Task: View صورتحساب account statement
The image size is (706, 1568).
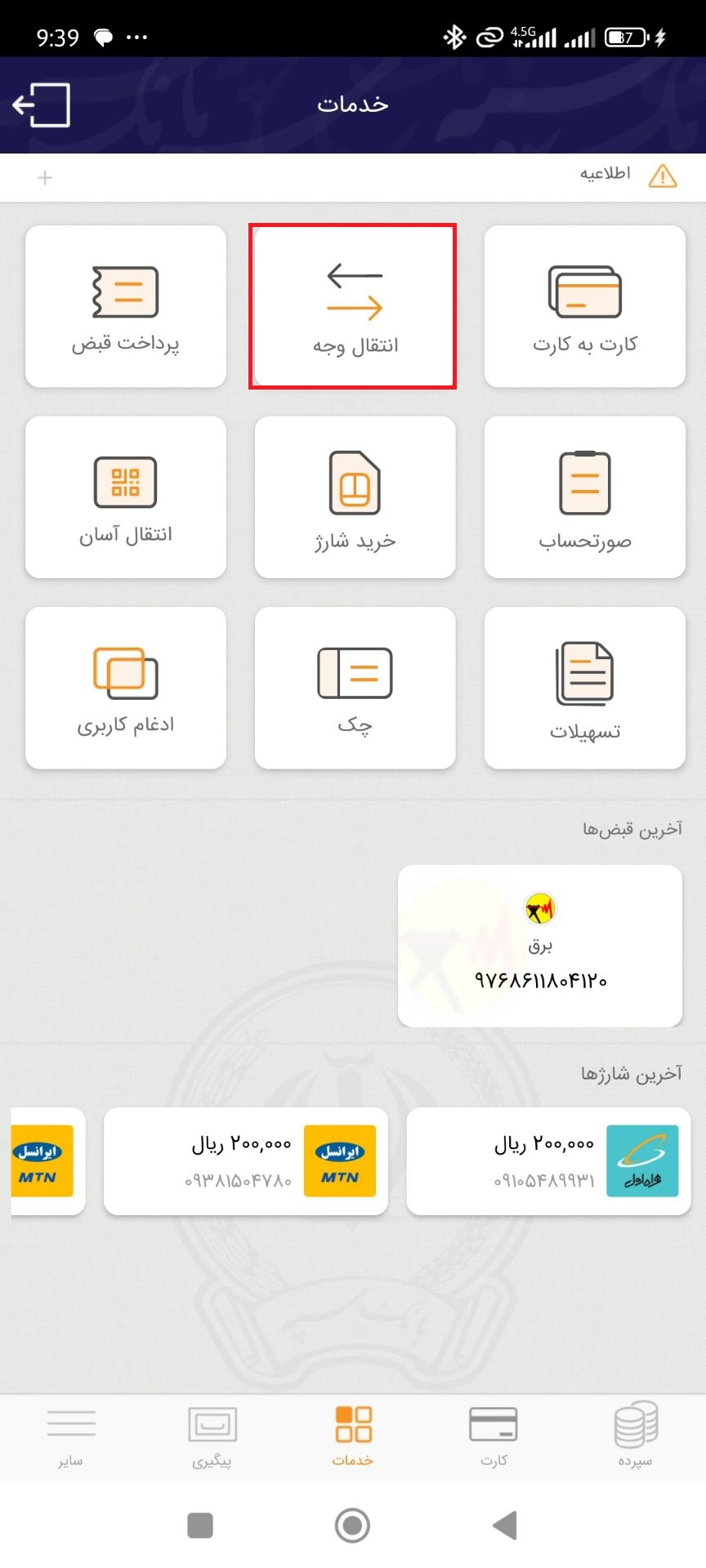Action: [584, 497]
